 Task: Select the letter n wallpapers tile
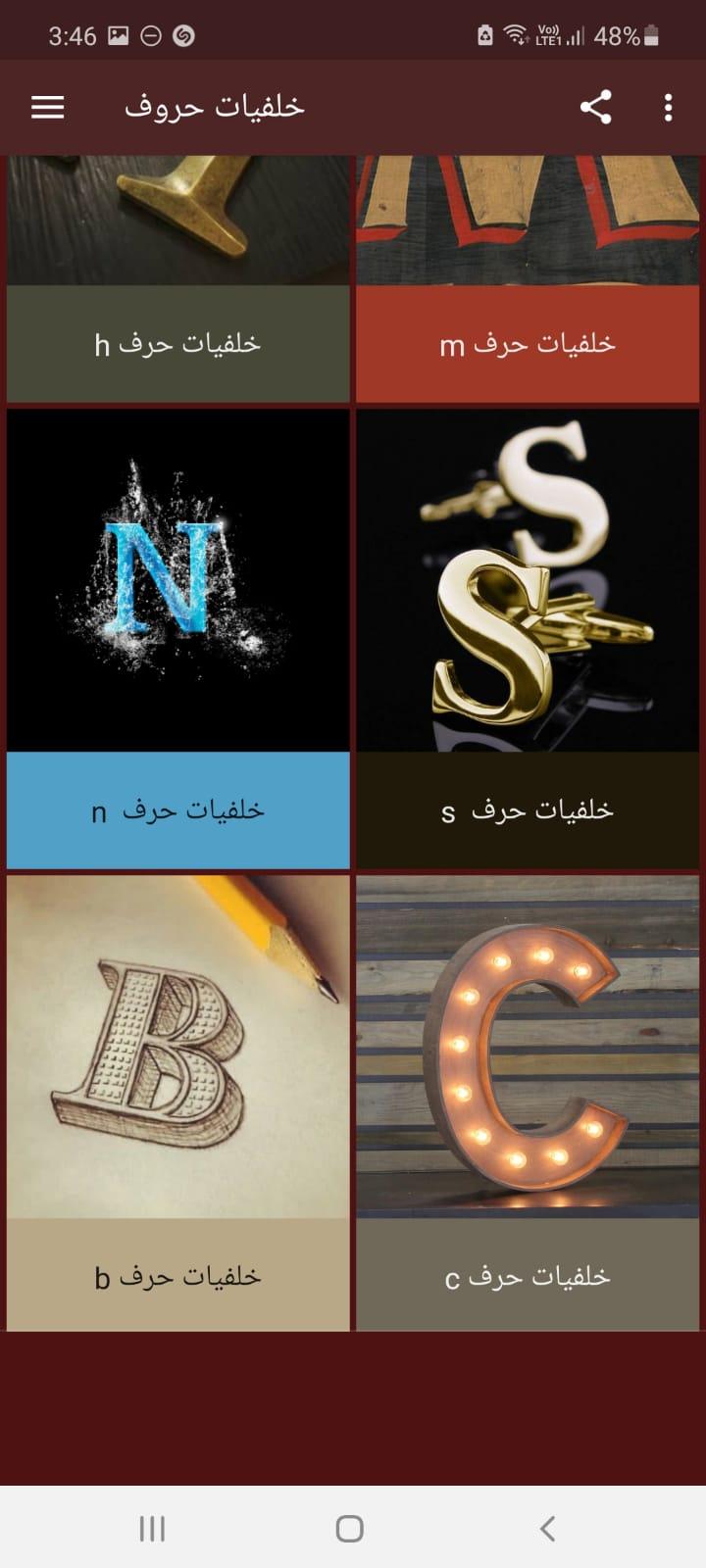177,637
